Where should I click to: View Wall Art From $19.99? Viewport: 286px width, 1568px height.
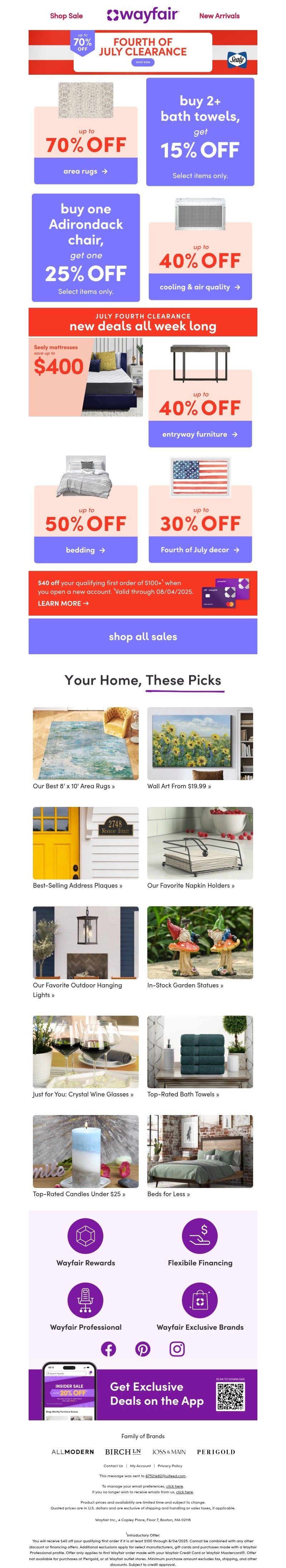(179, 786)
